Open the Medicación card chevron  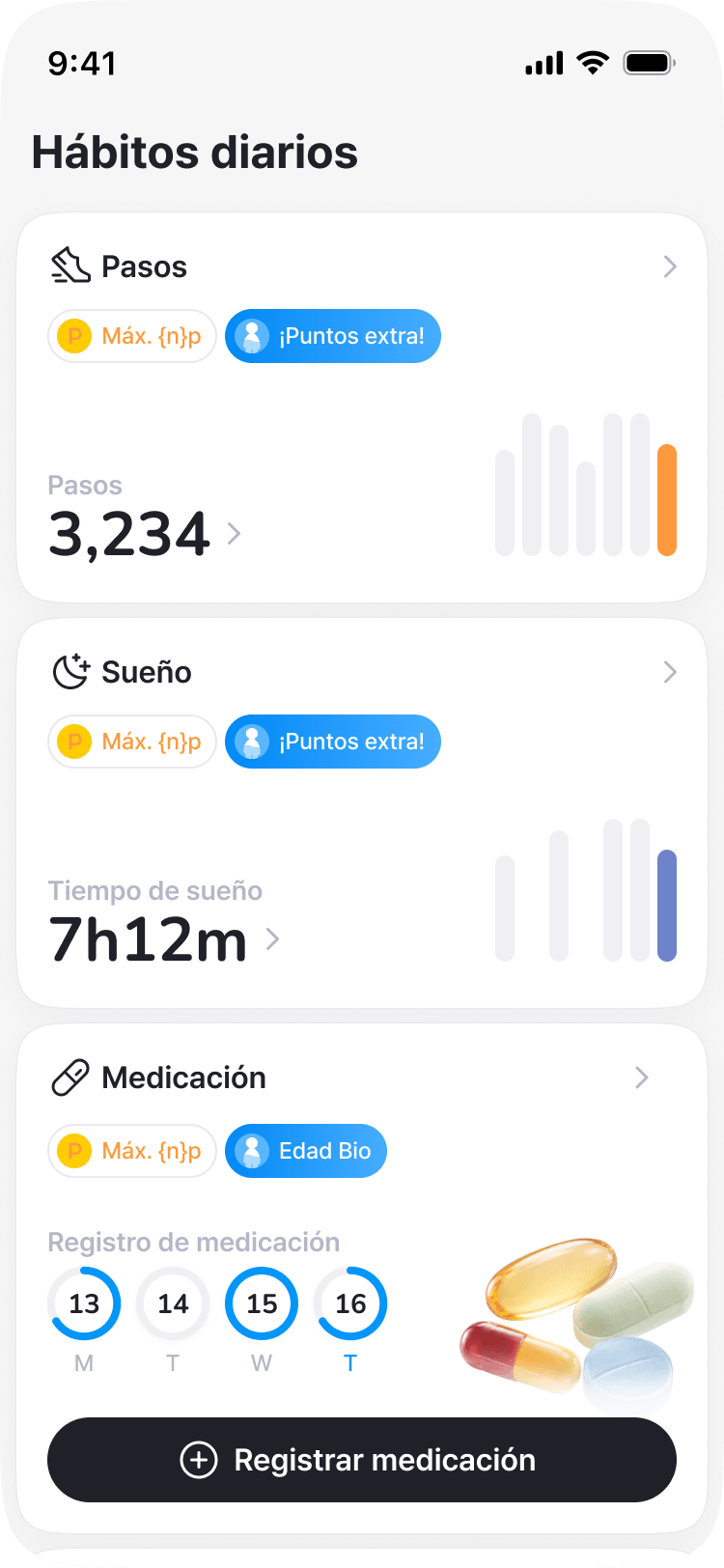click(641, 1078)
